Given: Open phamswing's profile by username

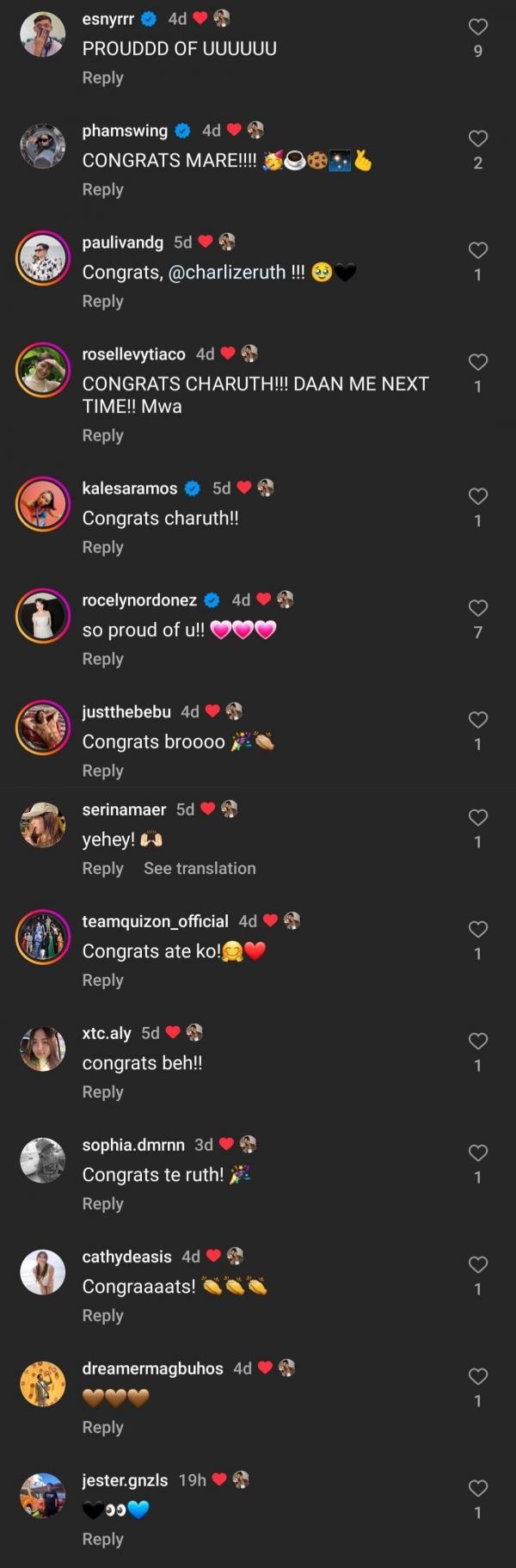Looking at the screenshot, I should pos(125,131).
